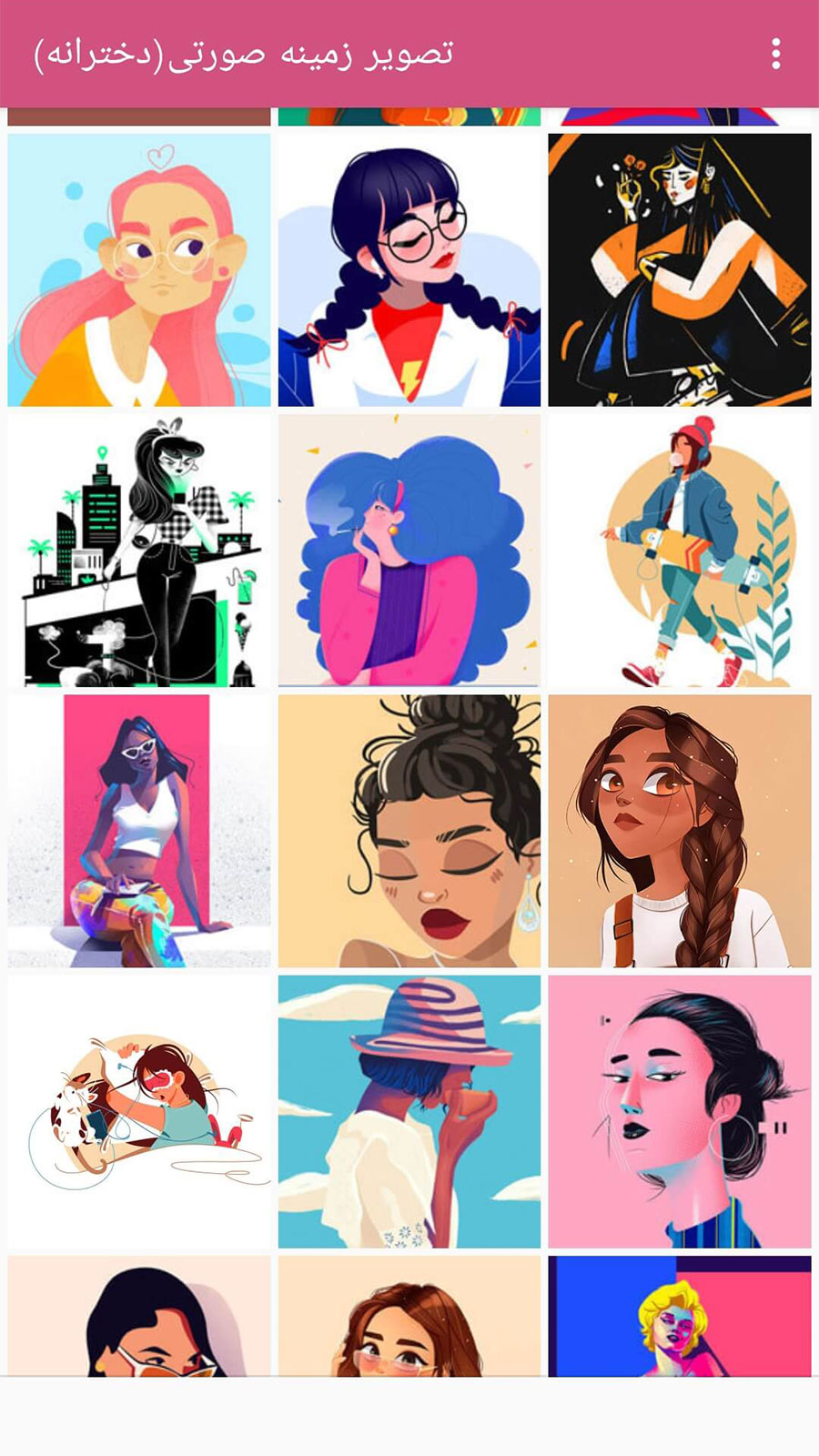The width and height of the screenshot is (819, 1456).
Task: Select the skateboard girl with red beanie
Action: [680, 551]
